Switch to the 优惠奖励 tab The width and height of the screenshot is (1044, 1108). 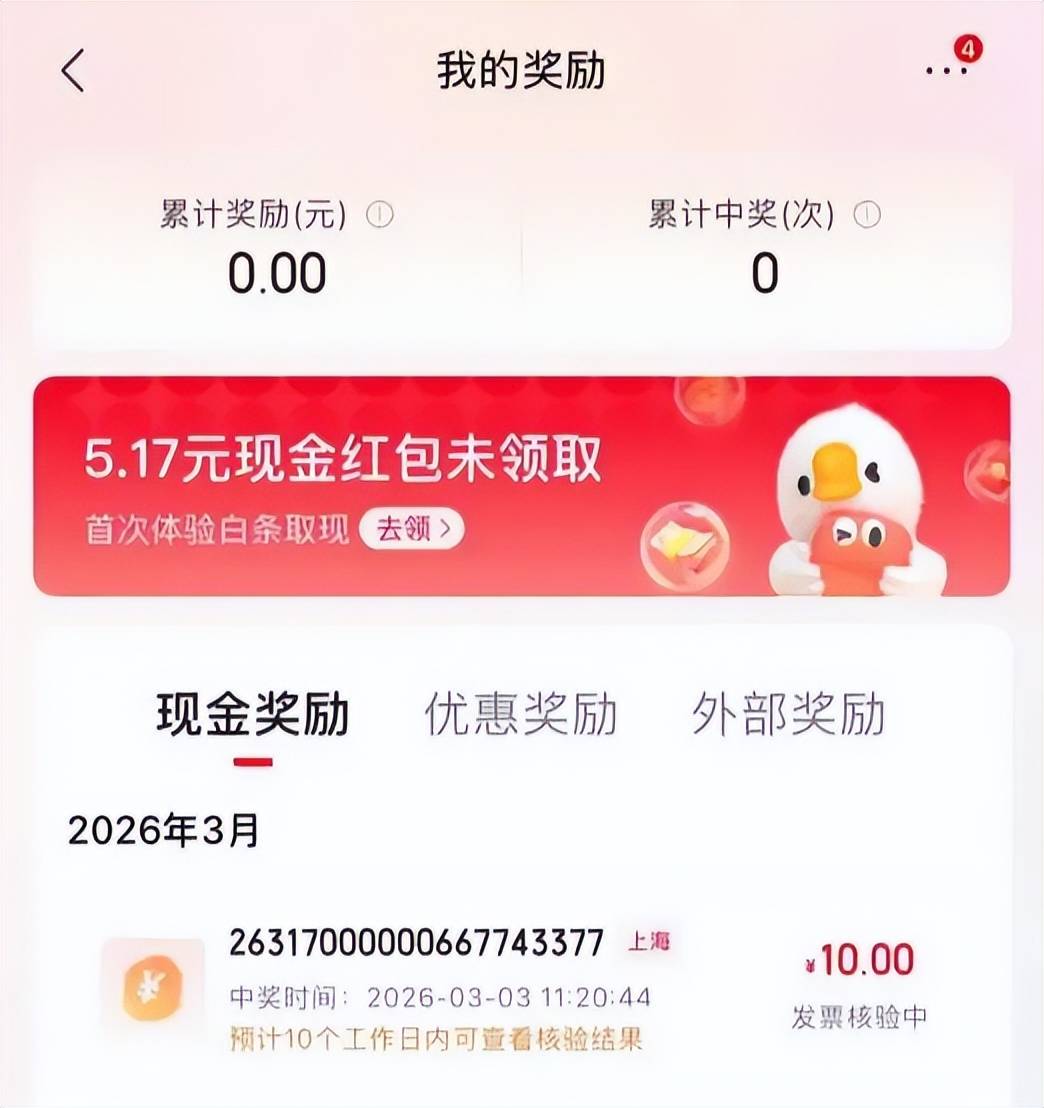520,715
